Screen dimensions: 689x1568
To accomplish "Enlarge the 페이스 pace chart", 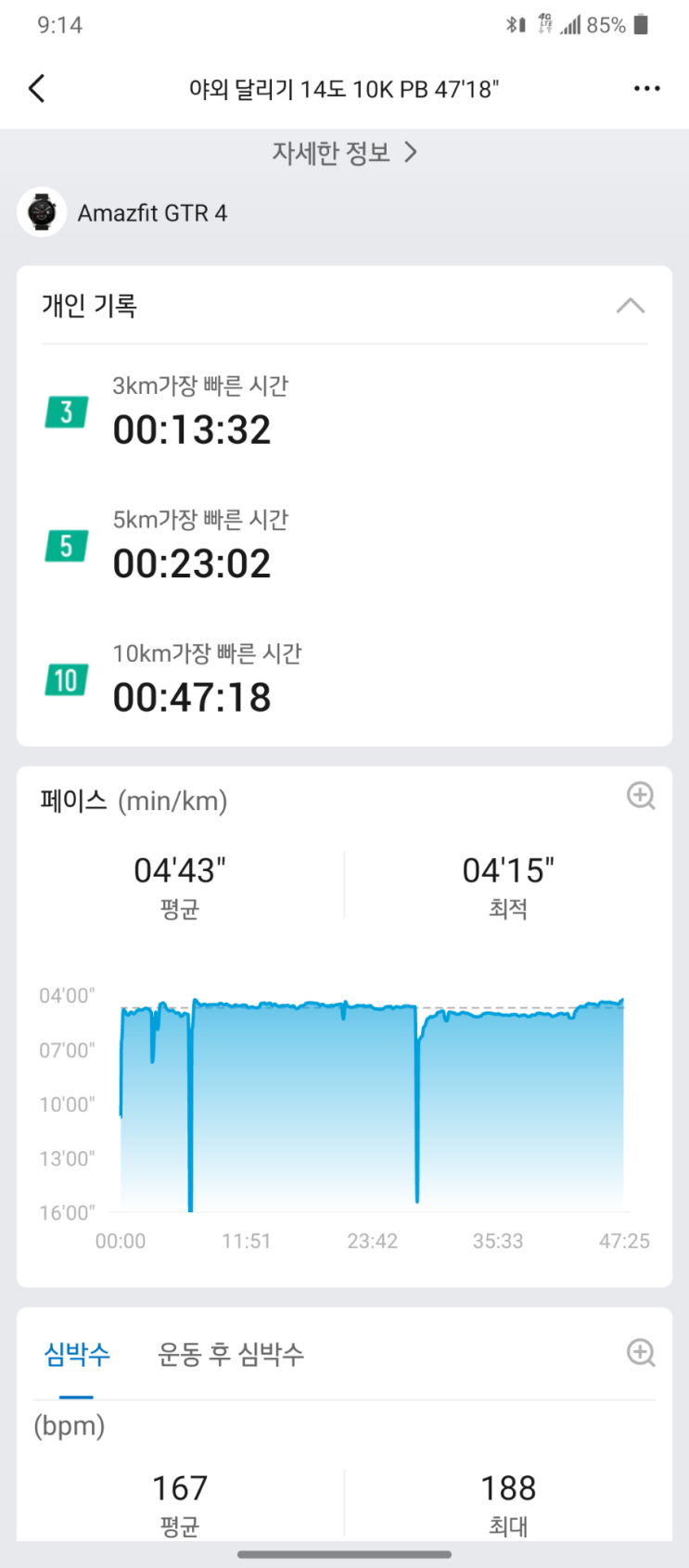I will (640, 796).
